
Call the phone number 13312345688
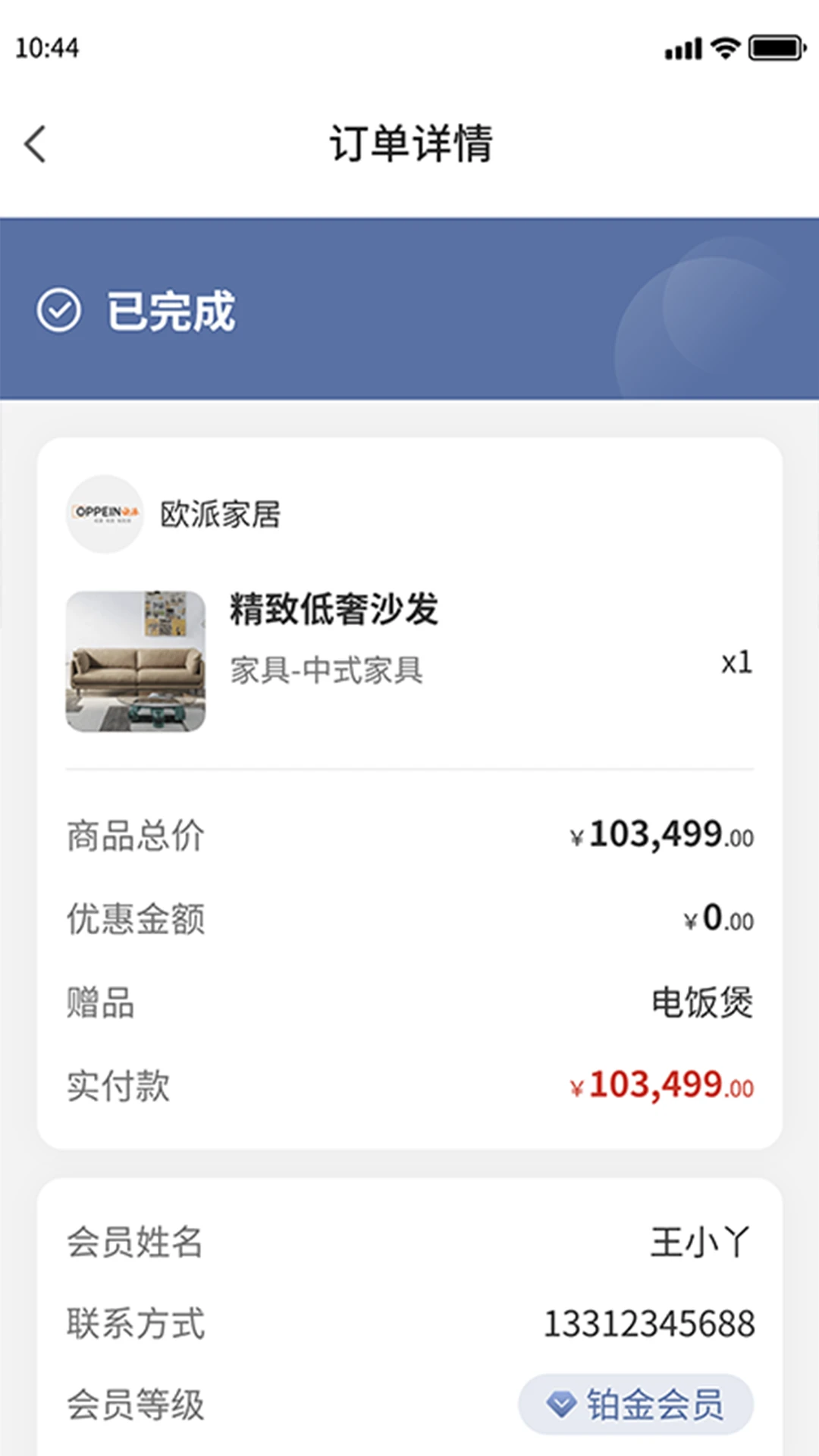point(648,1323)
